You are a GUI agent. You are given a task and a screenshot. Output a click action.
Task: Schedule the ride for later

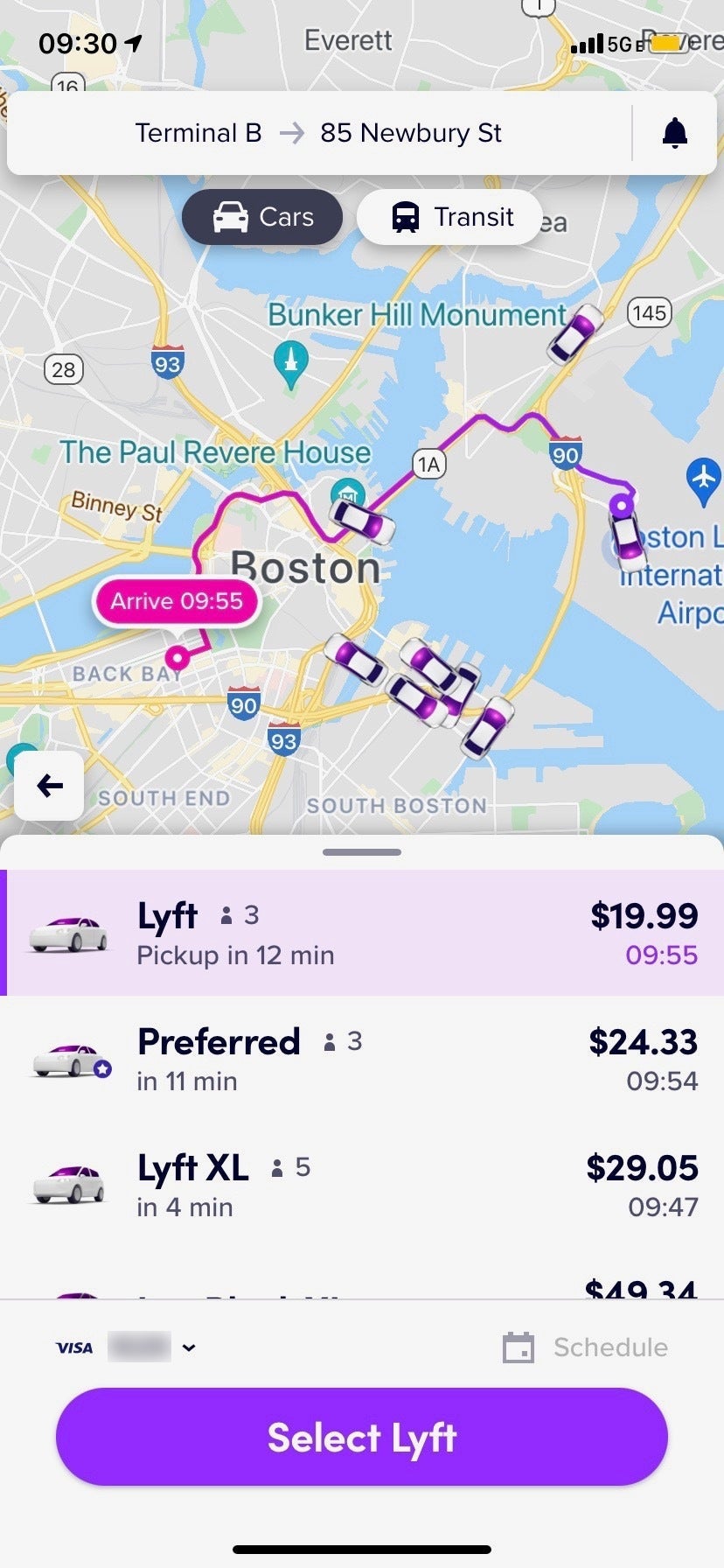pyautogui.click(x=586, y=1347)
